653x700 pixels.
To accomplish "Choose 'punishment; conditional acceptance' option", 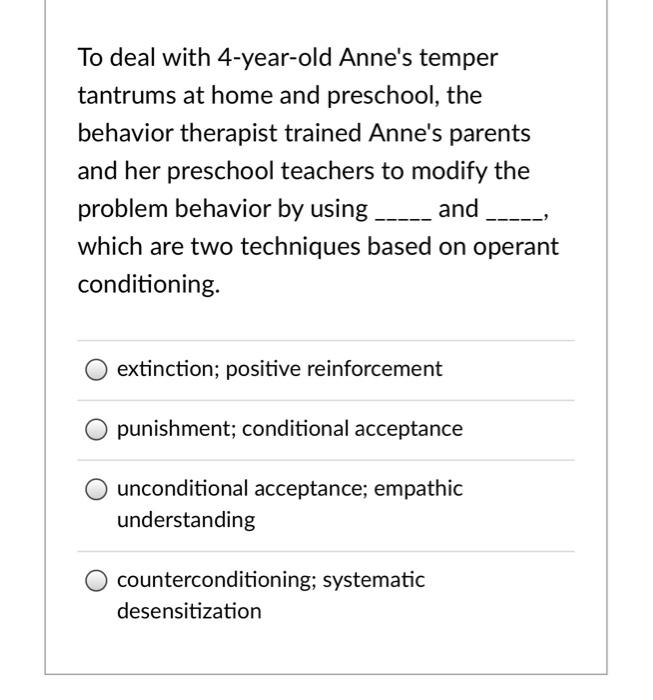I will pyautogui.click(x=97, y=429).
